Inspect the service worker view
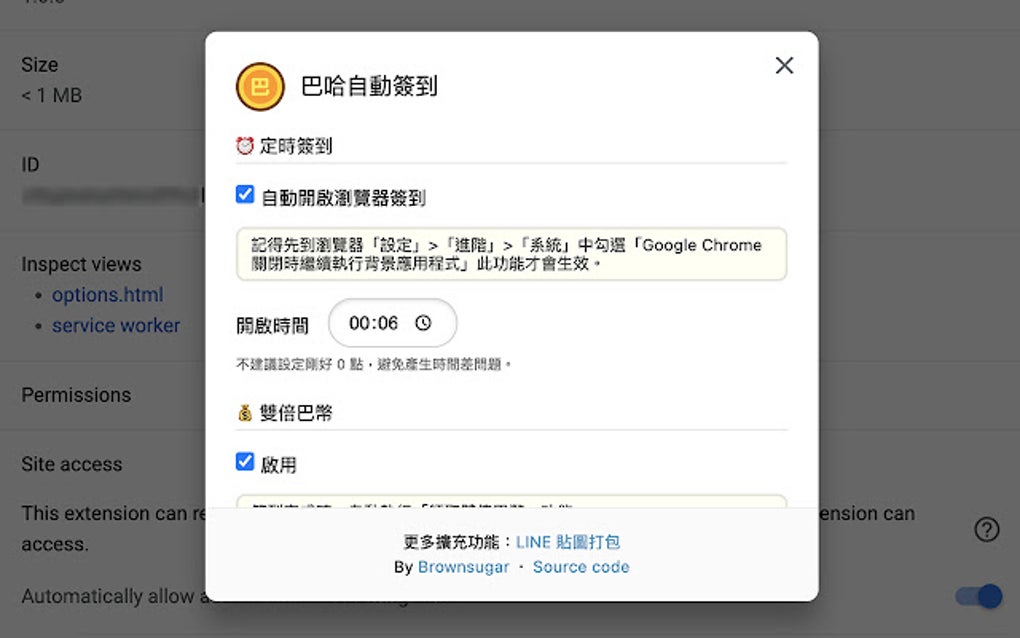The image size is (1020, 638). [116, 325]
